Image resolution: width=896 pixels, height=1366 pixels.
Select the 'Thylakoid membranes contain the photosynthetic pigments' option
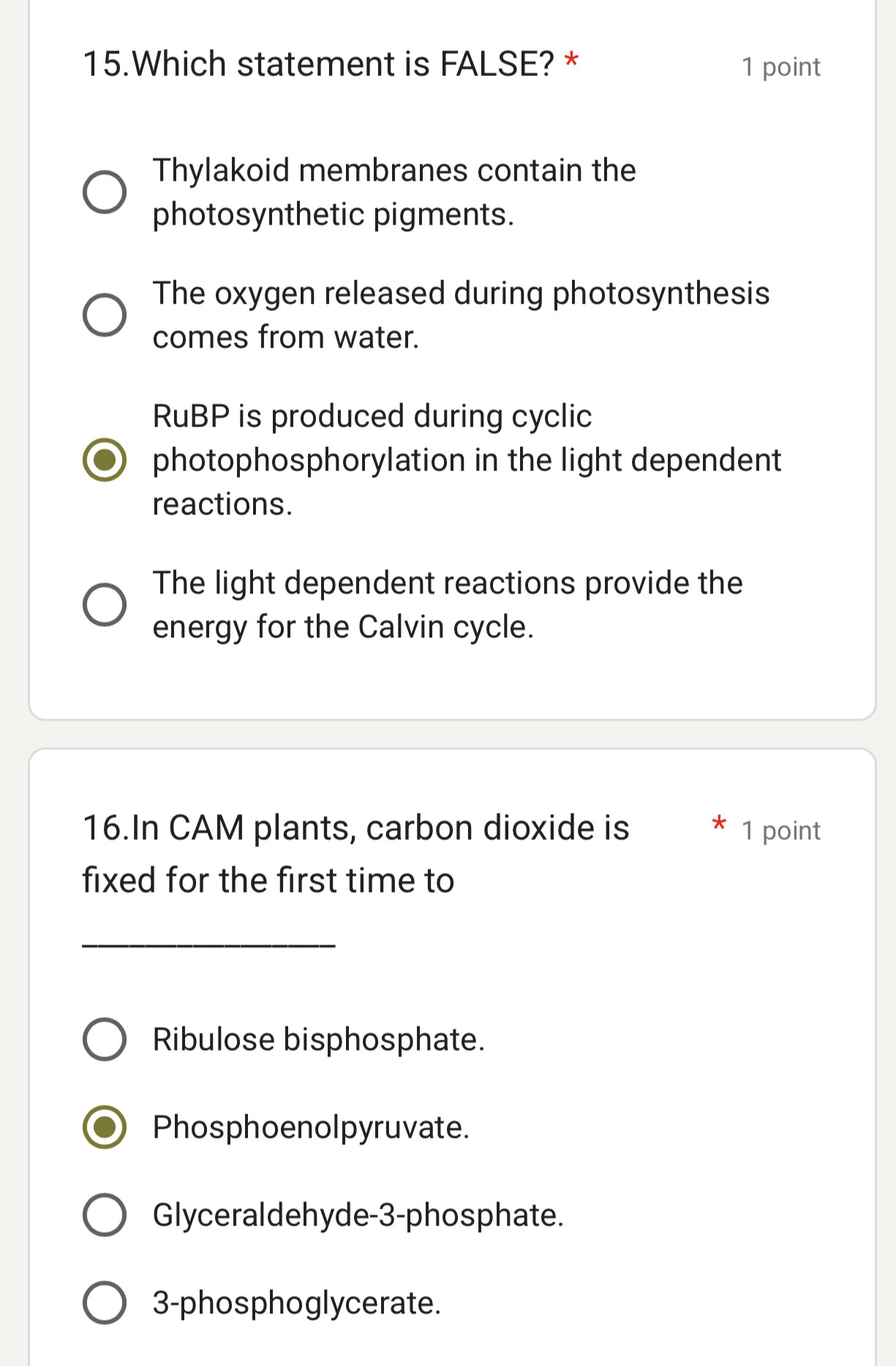[x=106, y=190]
